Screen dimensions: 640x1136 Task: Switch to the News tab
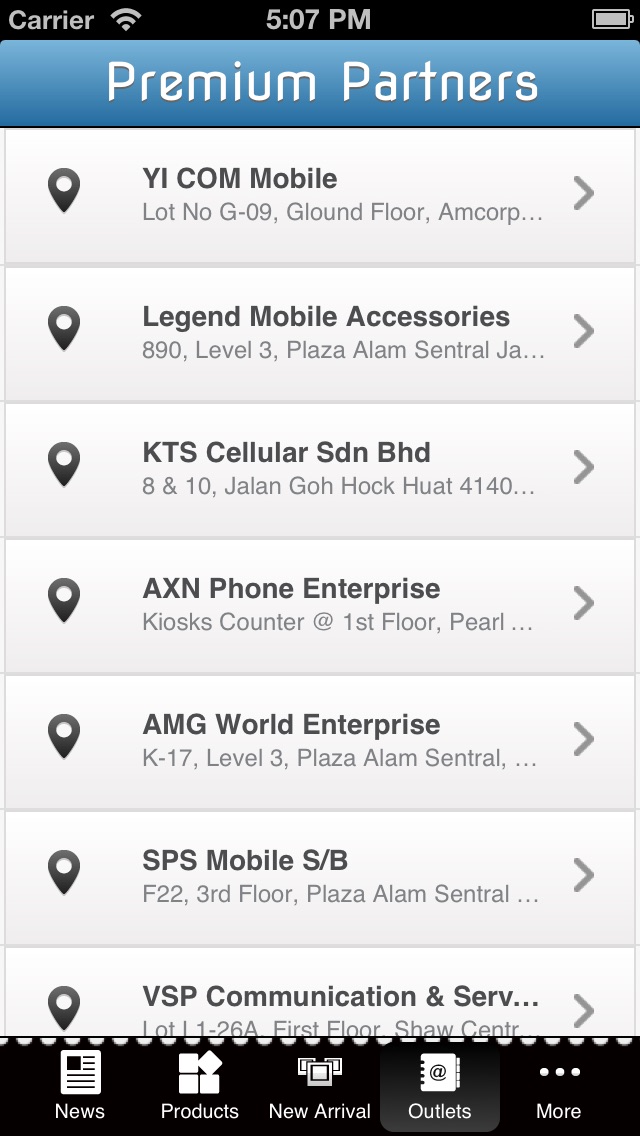click(80, 1087)
